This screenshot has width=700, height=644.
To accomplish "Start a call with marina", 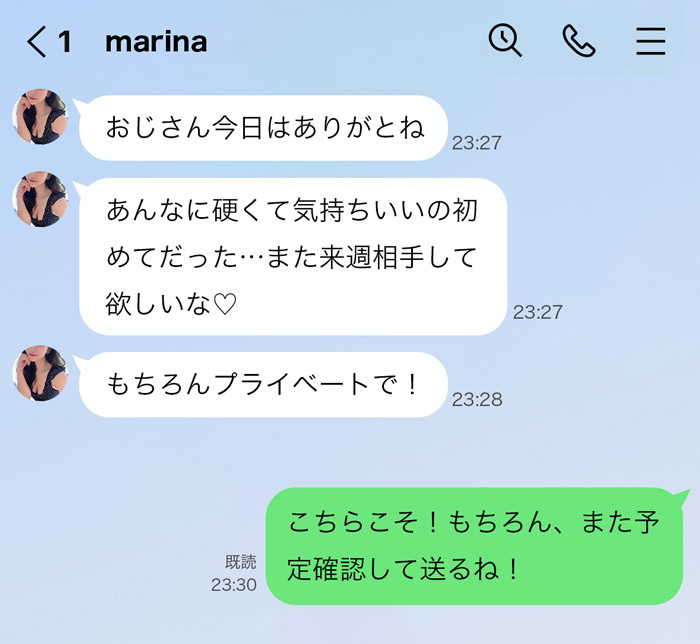I will click(x=579, y=41).
